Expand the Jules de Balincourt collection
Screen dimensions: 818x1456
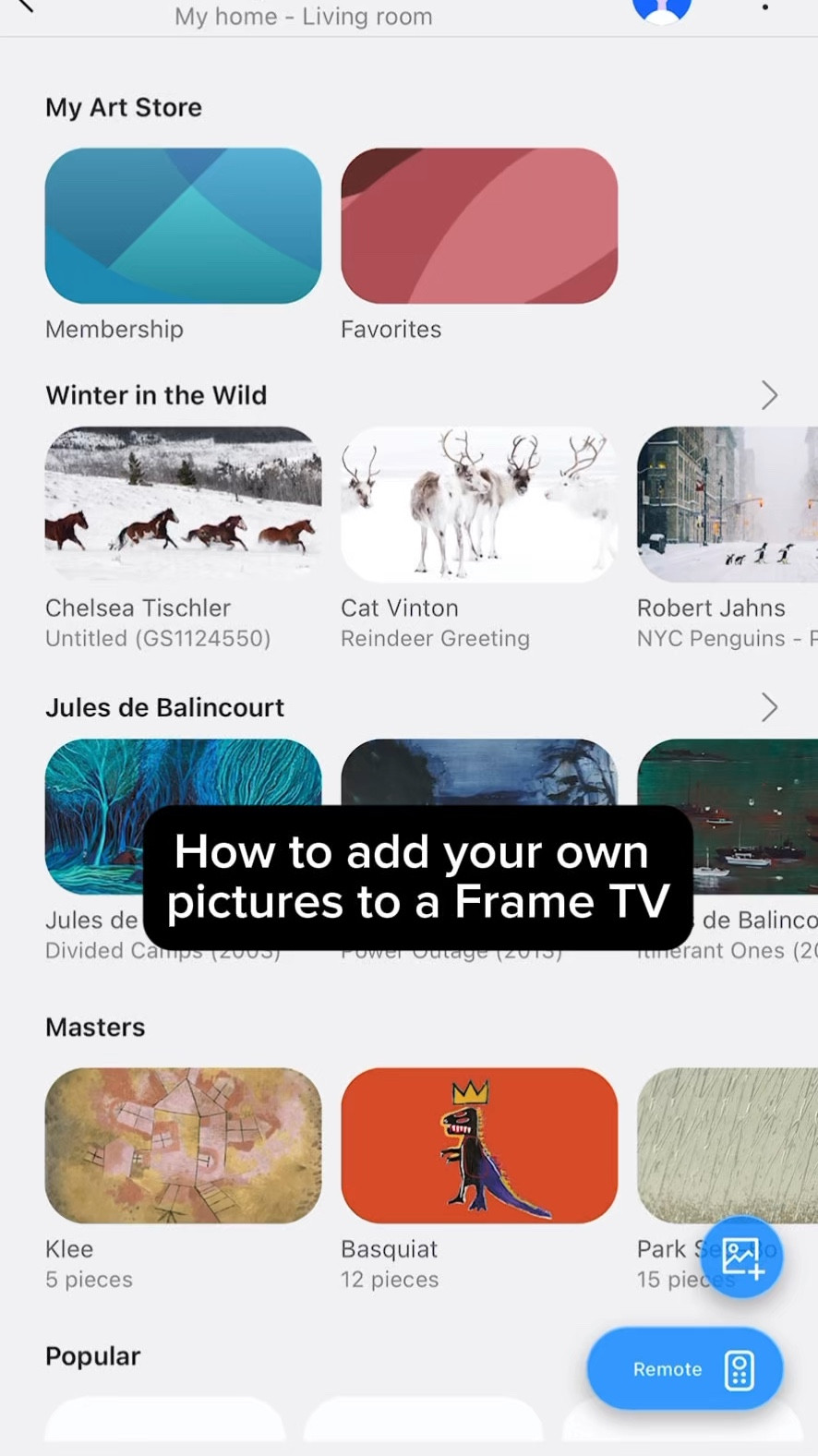coord(768,707)
